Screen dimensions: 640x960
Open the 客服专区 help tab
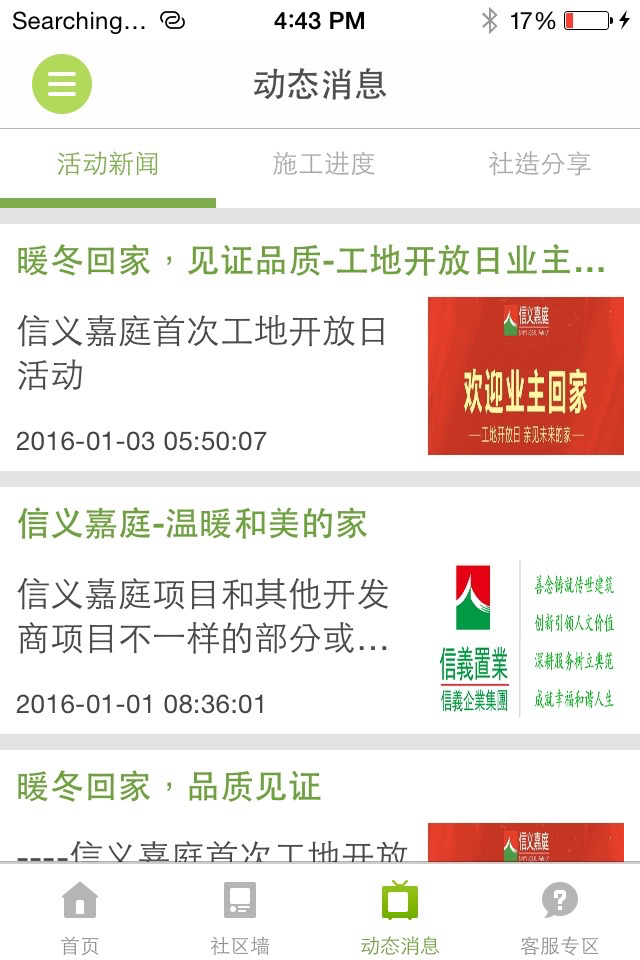click(x=560, y=916)
